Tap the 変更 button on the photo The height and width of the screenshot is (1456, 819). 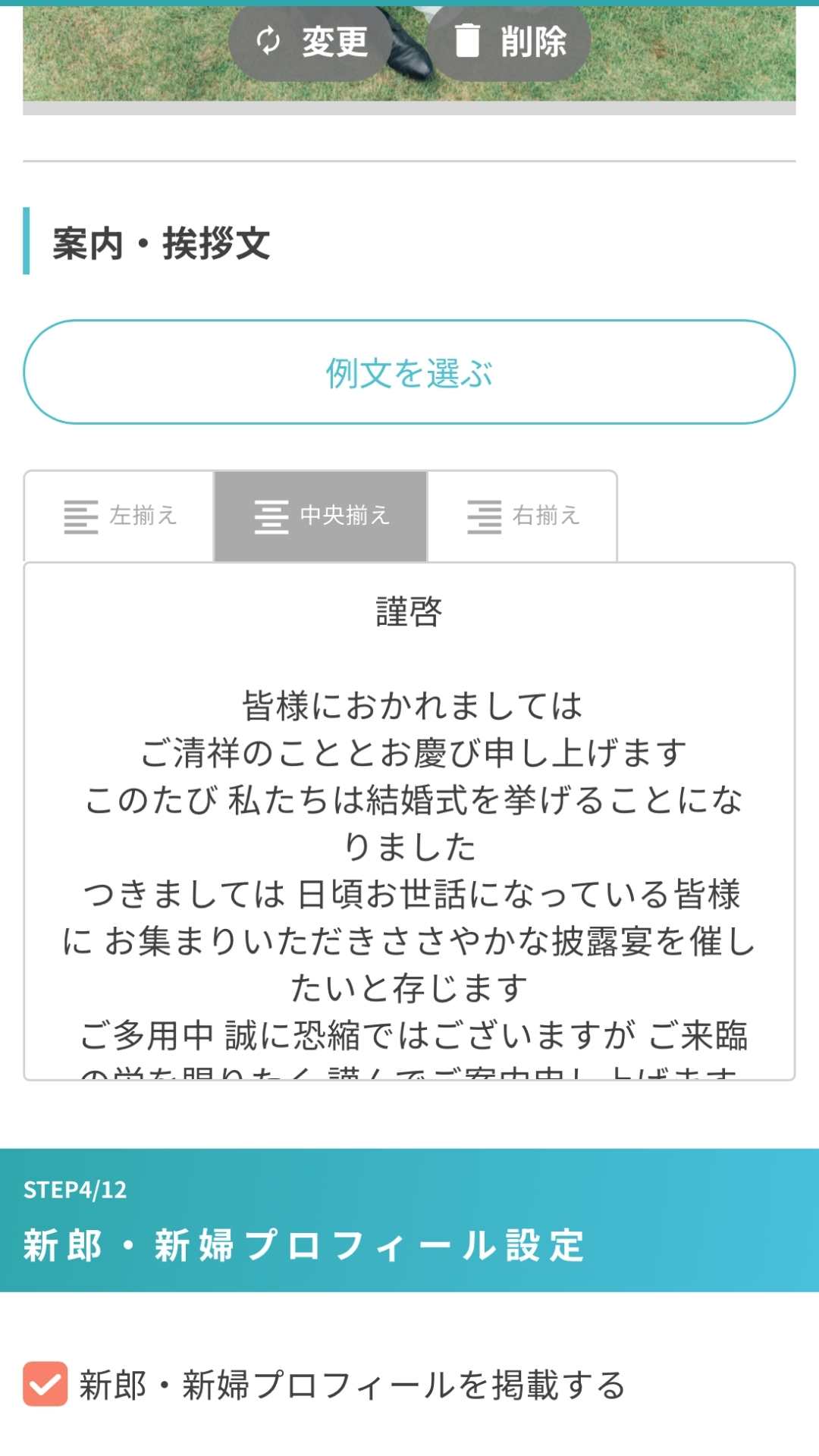point(311,42)
